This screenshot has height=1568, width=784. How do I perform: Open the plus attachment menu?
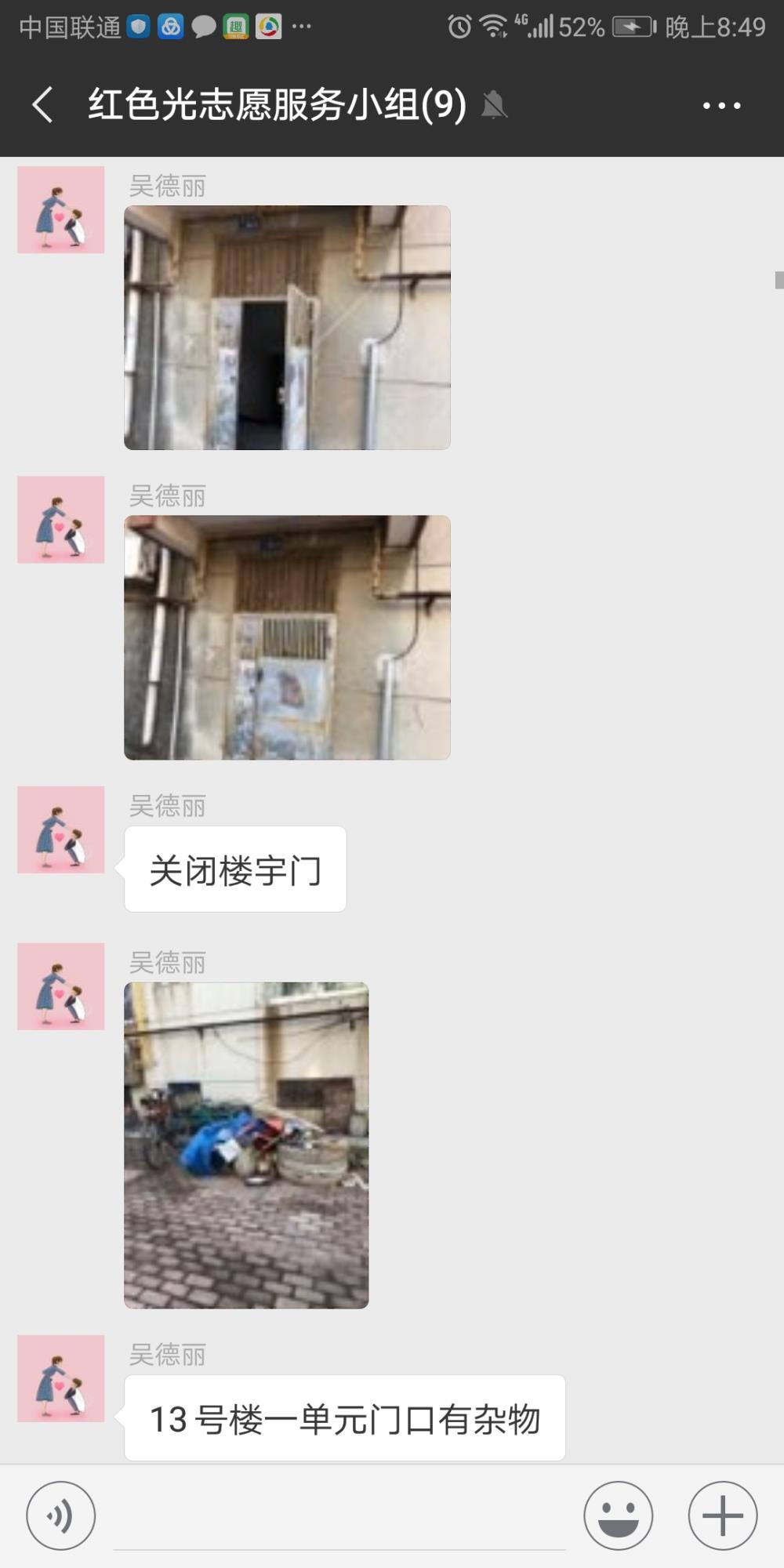coord(722,1515)
